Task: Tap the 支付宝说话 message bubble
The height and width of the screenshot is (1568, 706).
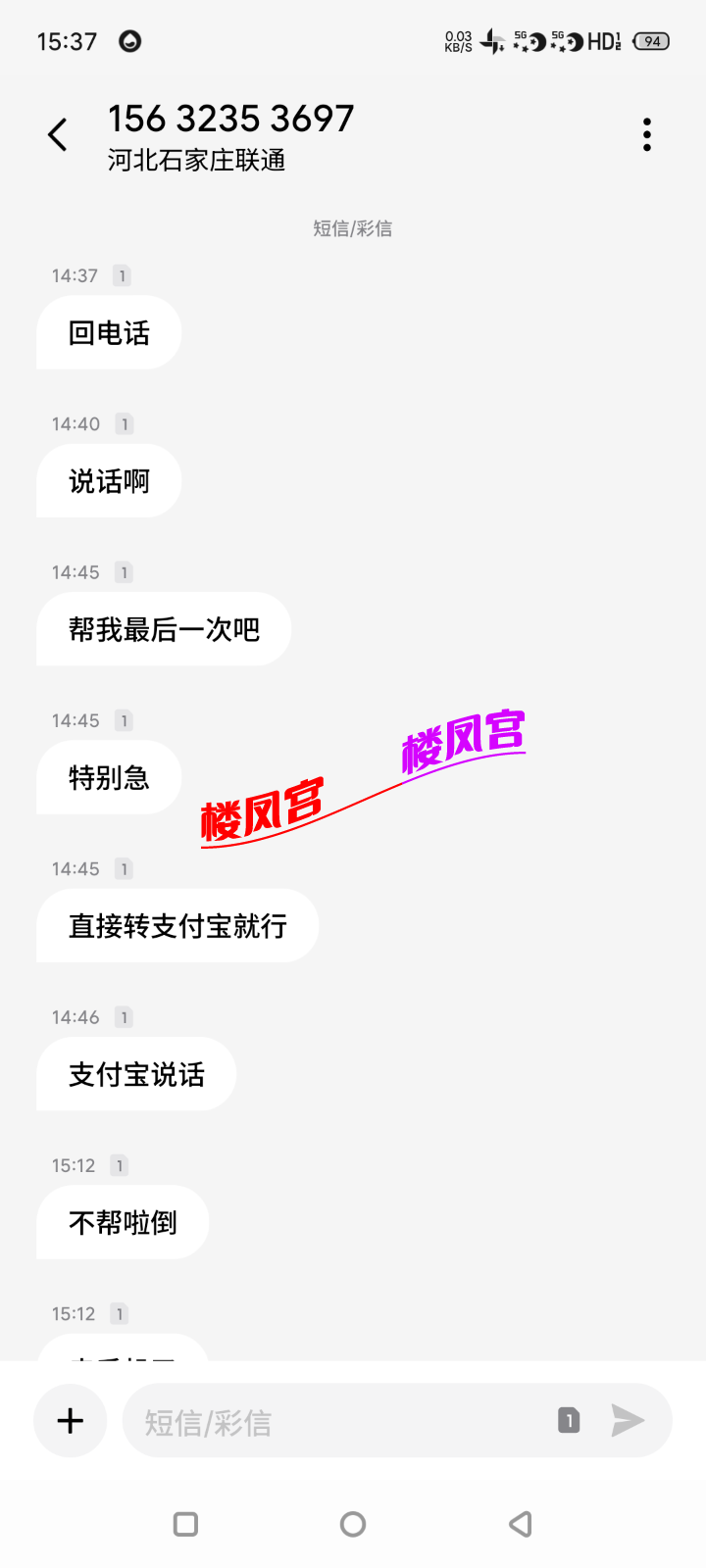Action: [135, 1074]
